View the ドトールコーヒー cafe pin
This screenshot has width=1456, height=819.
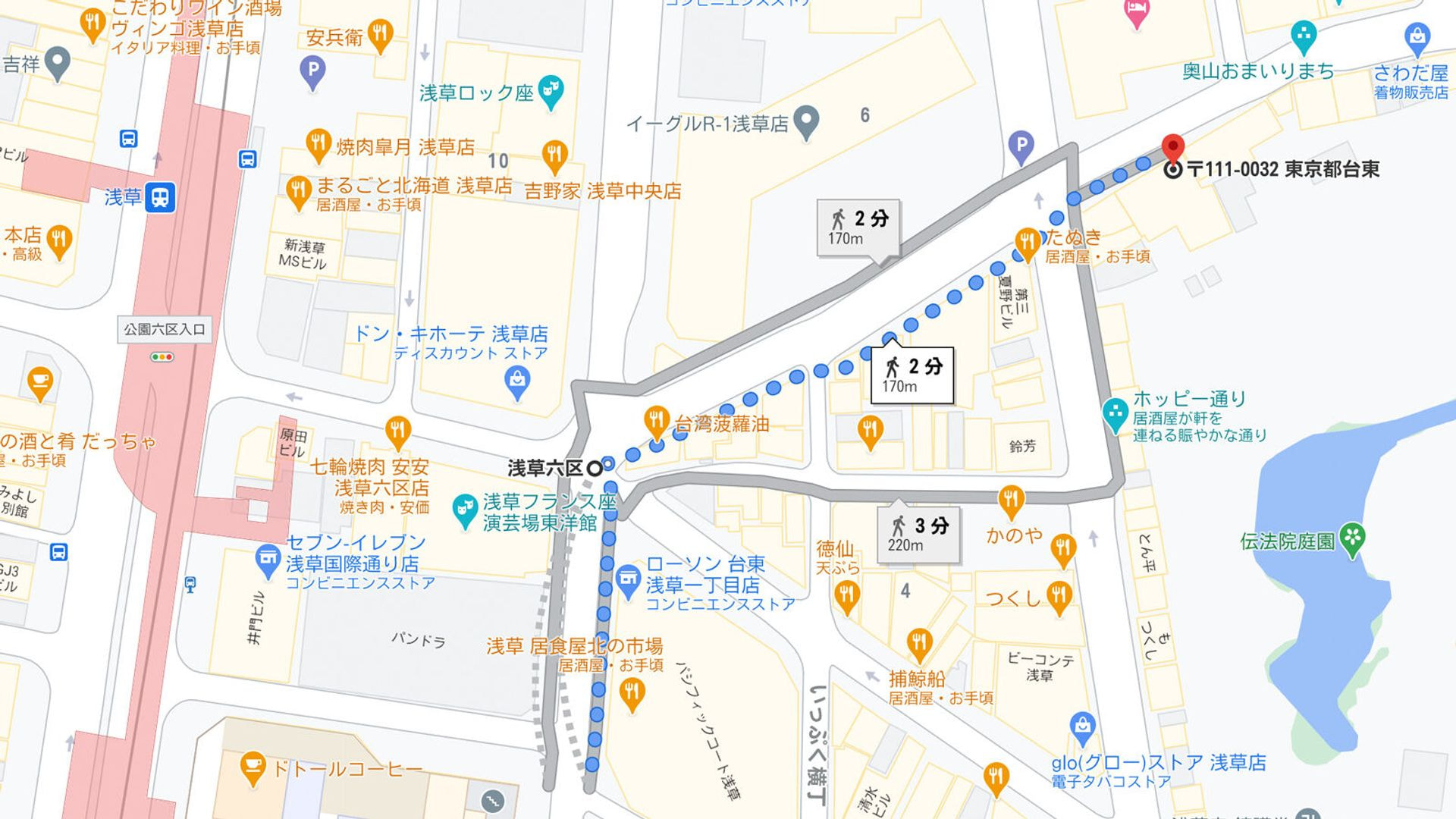tap(252, 767)
